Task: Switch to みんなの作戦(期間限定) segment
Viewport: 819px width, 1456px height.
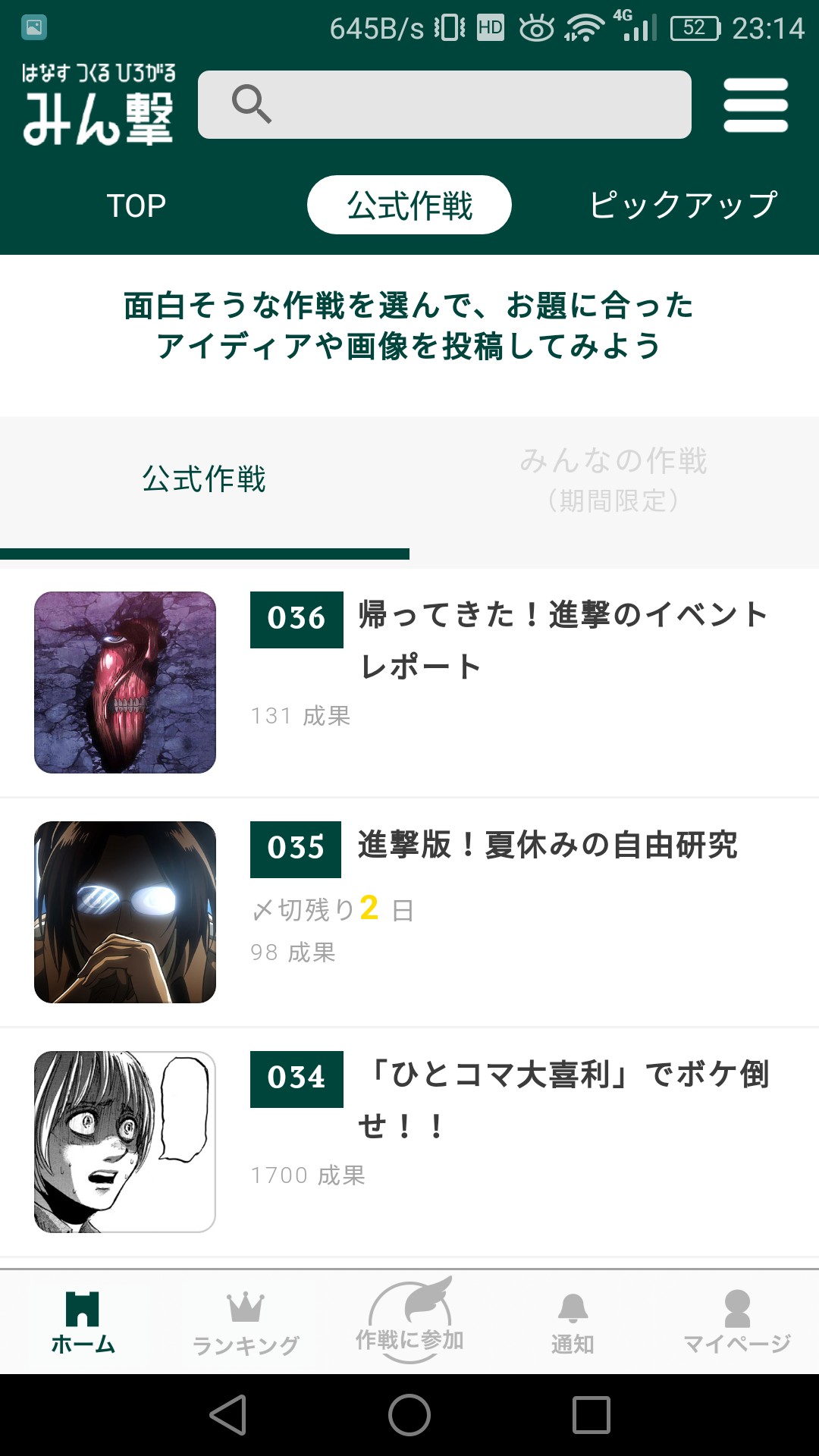Action: pos(613,480)
